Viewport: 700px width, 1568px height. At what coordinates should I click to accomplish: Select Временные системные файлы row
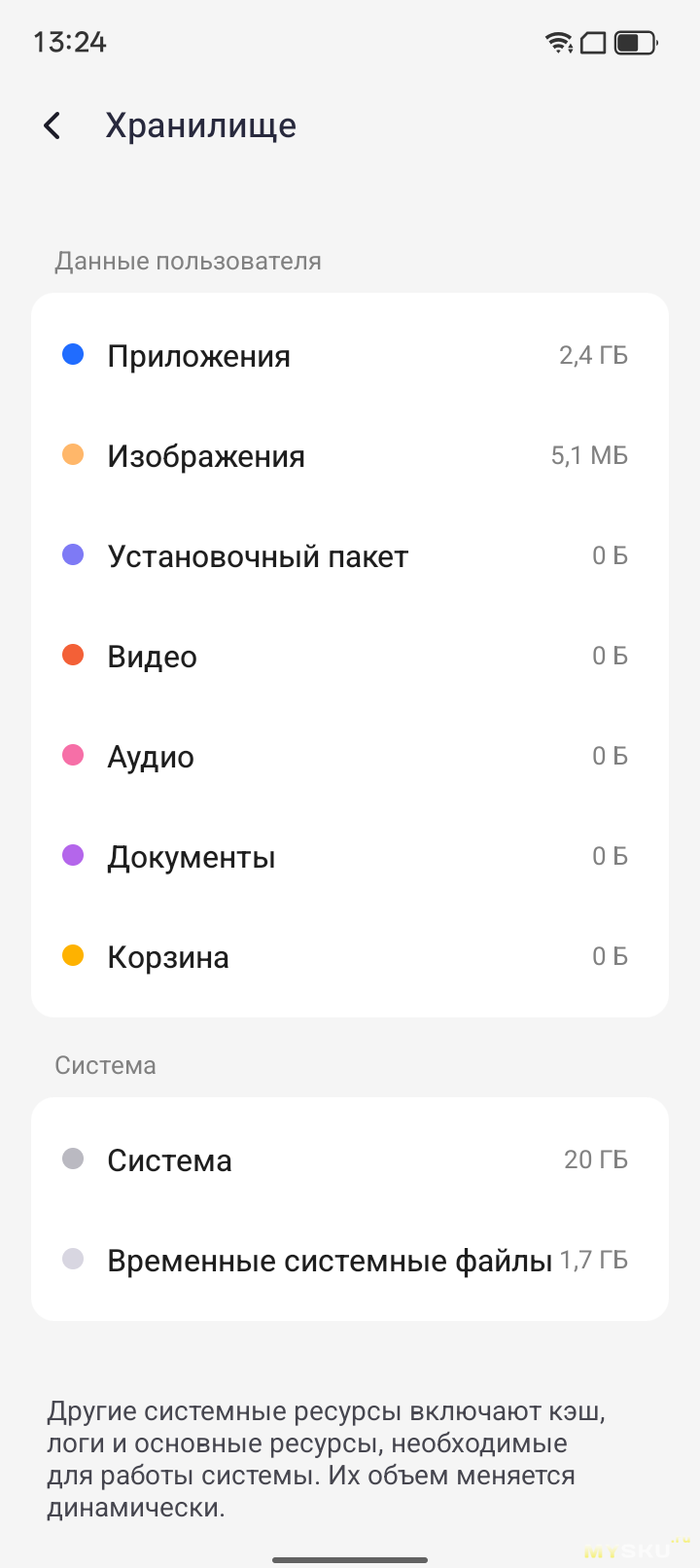pyautogui.click(x=349, y=1261)
